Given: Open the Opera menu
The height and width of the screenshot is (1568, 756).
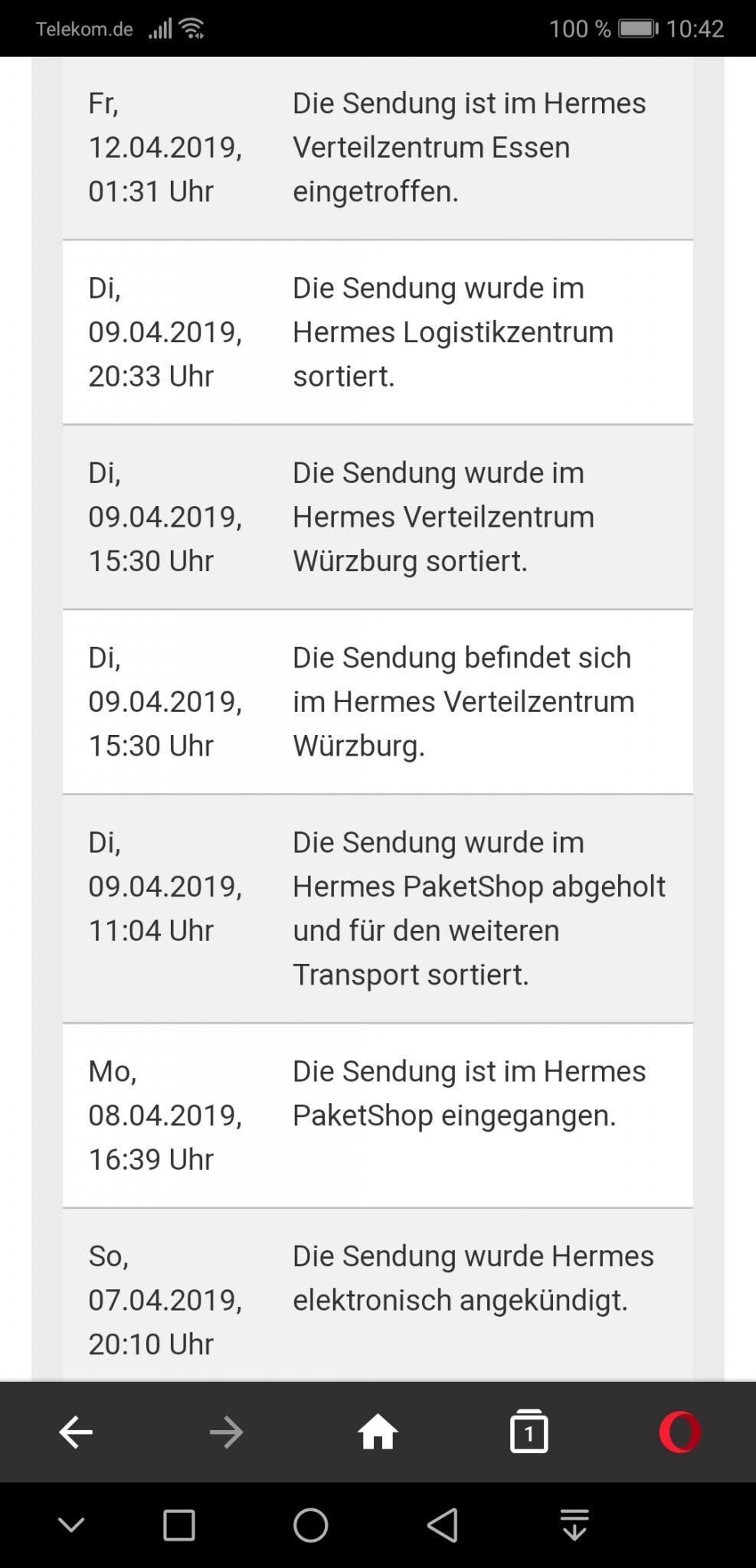Looking at the screenshot, I should pos(680,1432).
